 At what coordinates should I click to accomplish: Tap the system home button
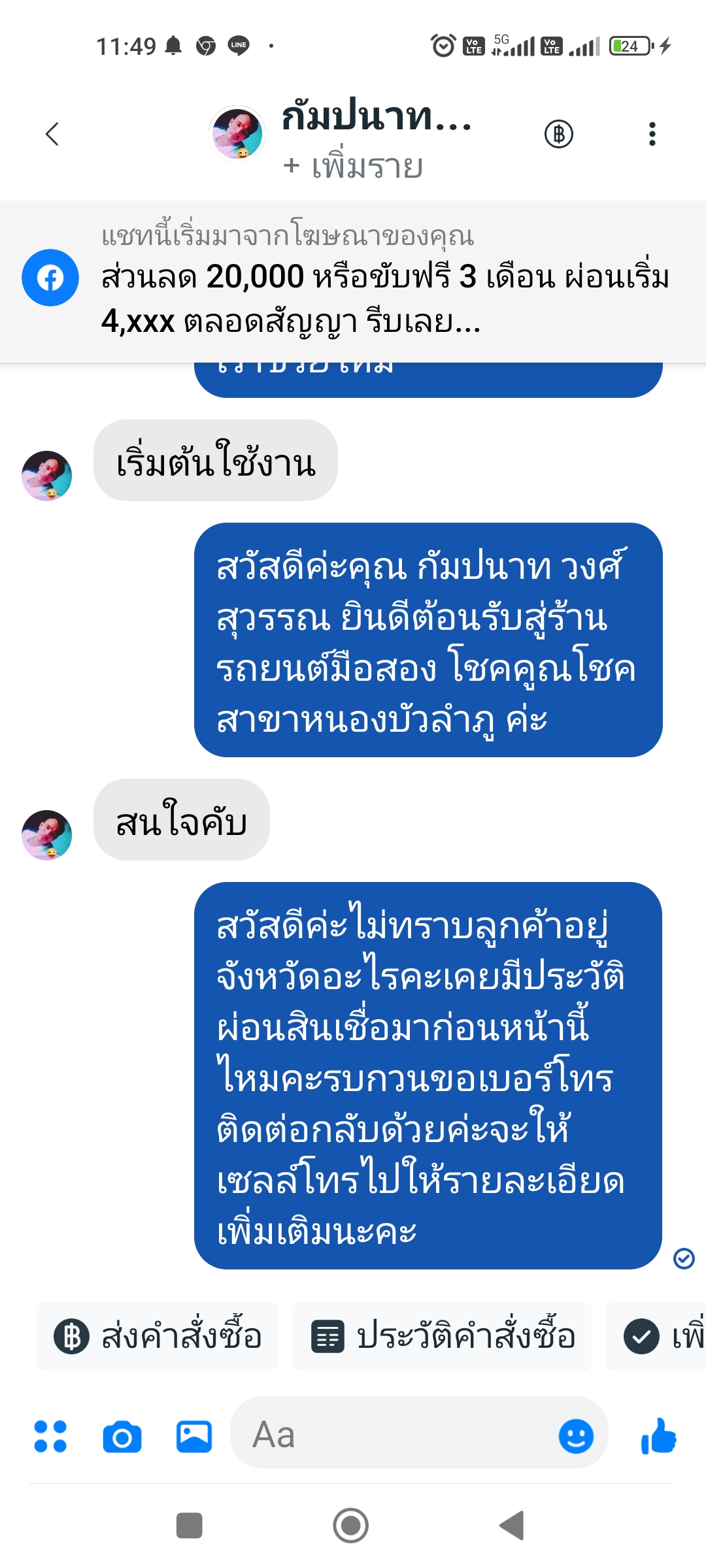point(351,1526)
